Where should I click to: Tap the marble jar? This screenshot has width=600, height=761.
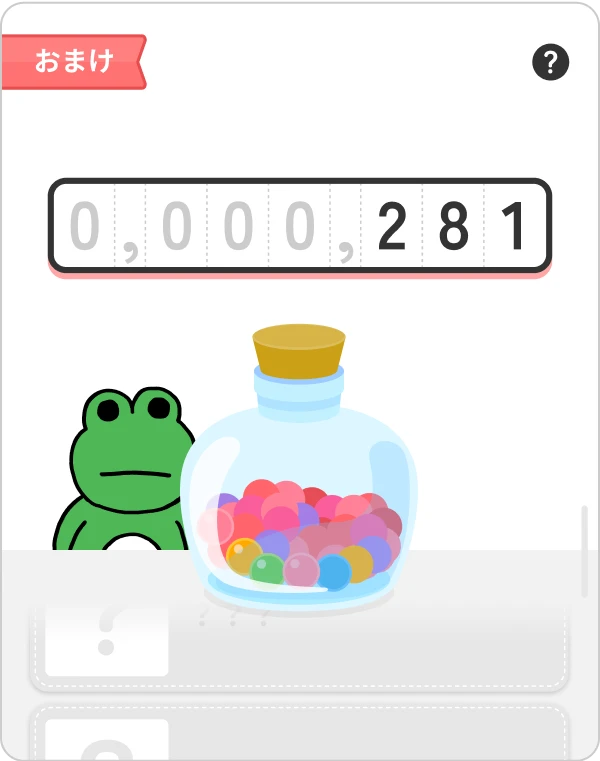tap(299, 490)
